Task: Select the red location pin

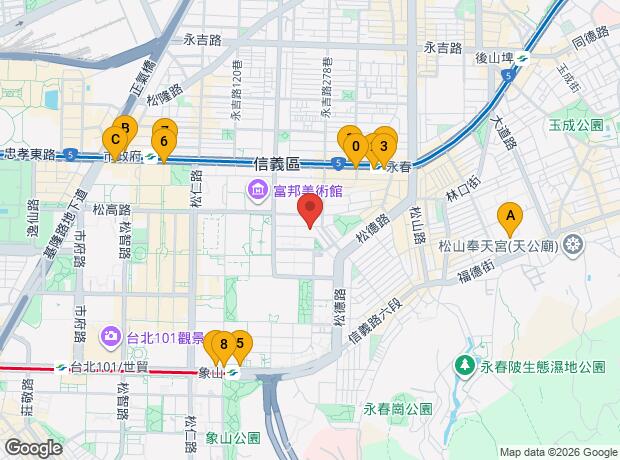Action: tap(311, 210)
